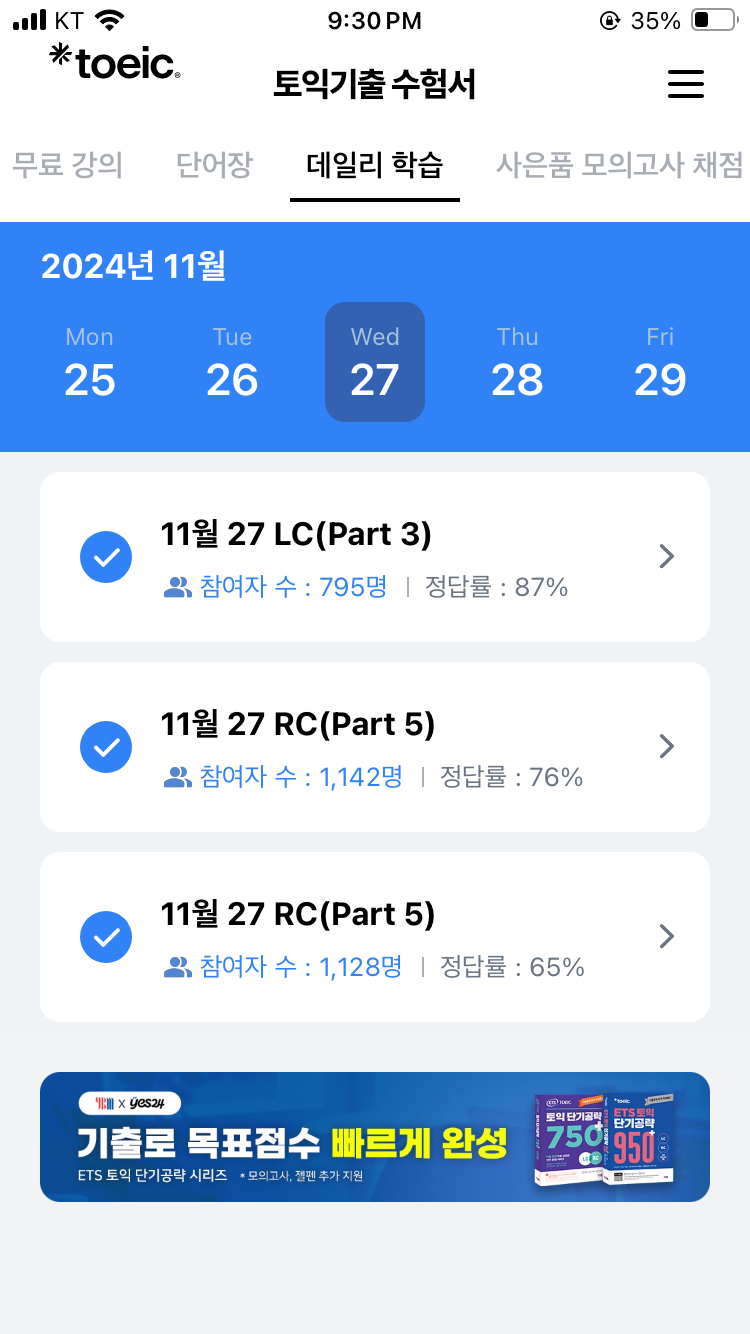
Task: Select Friday the 29th
Action: [x=660, y=362]
